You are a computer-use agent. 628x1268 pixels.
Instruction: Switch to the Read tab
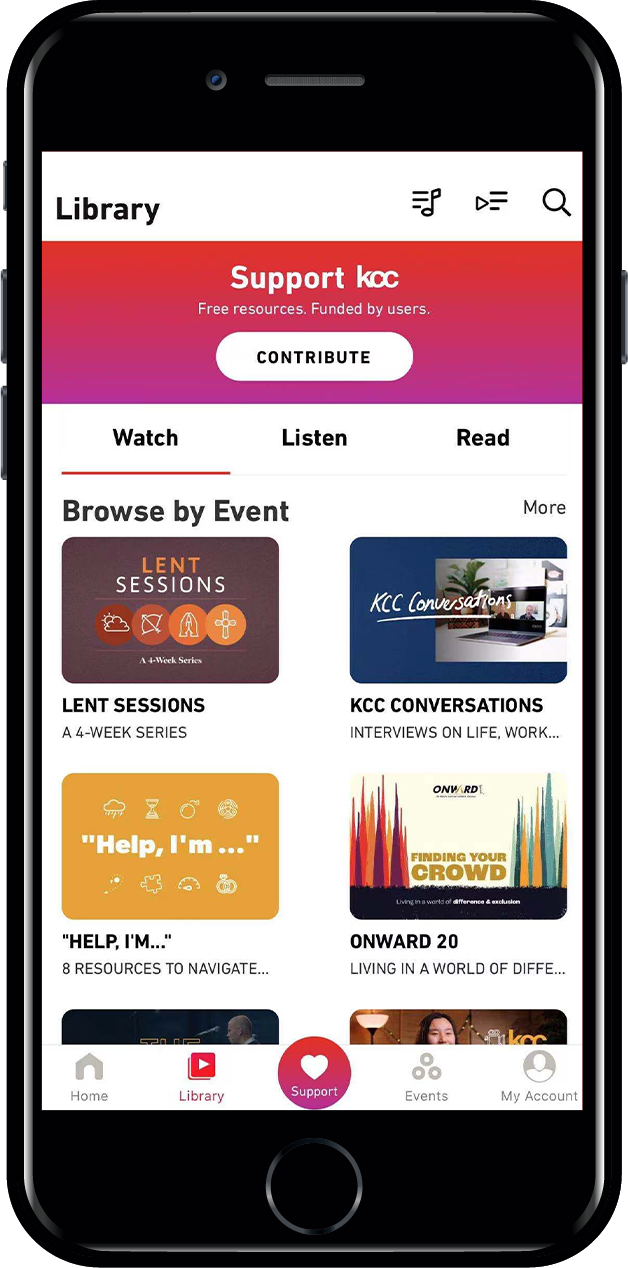[x=483, y=438]
